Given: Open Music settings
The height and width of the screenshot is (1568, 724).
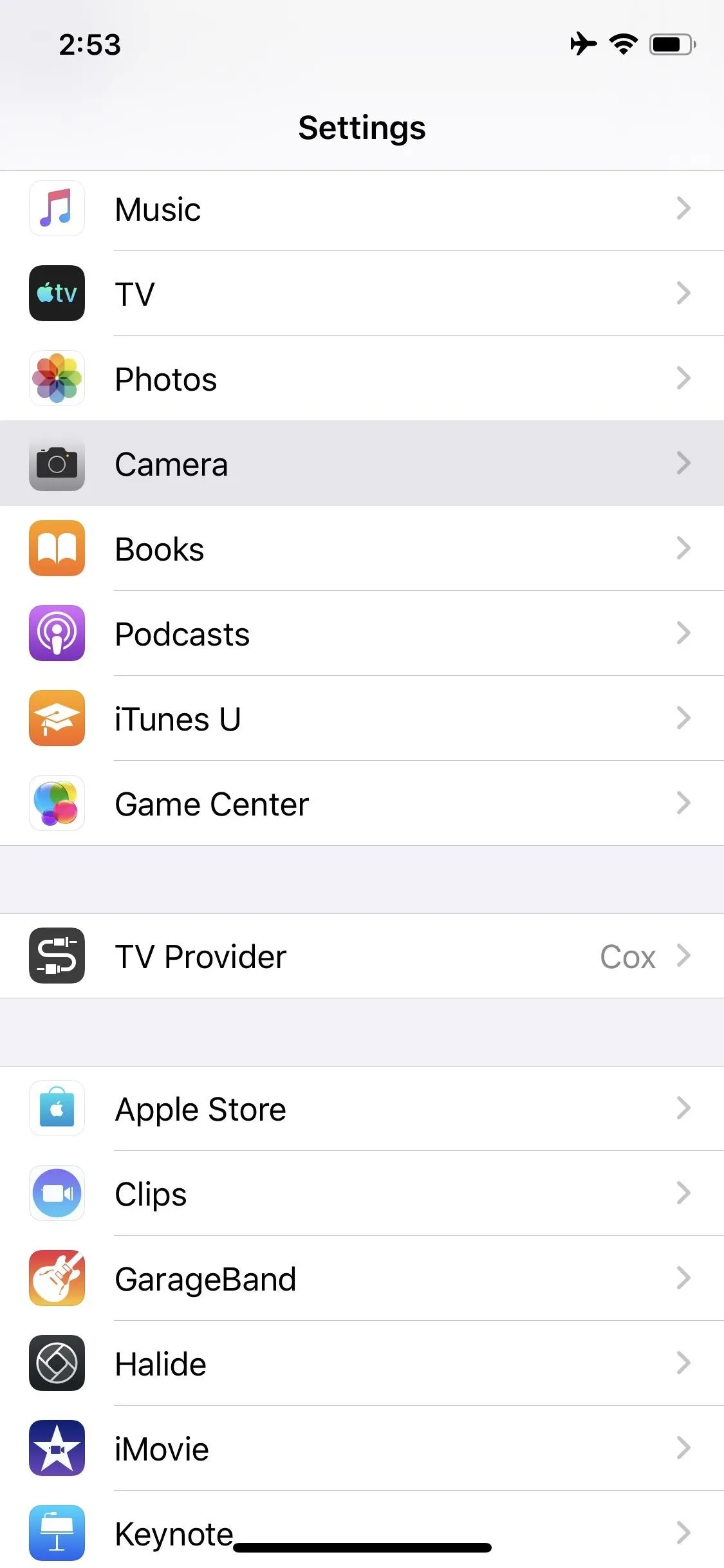Looking at the screenshot, I should (362, 209).
